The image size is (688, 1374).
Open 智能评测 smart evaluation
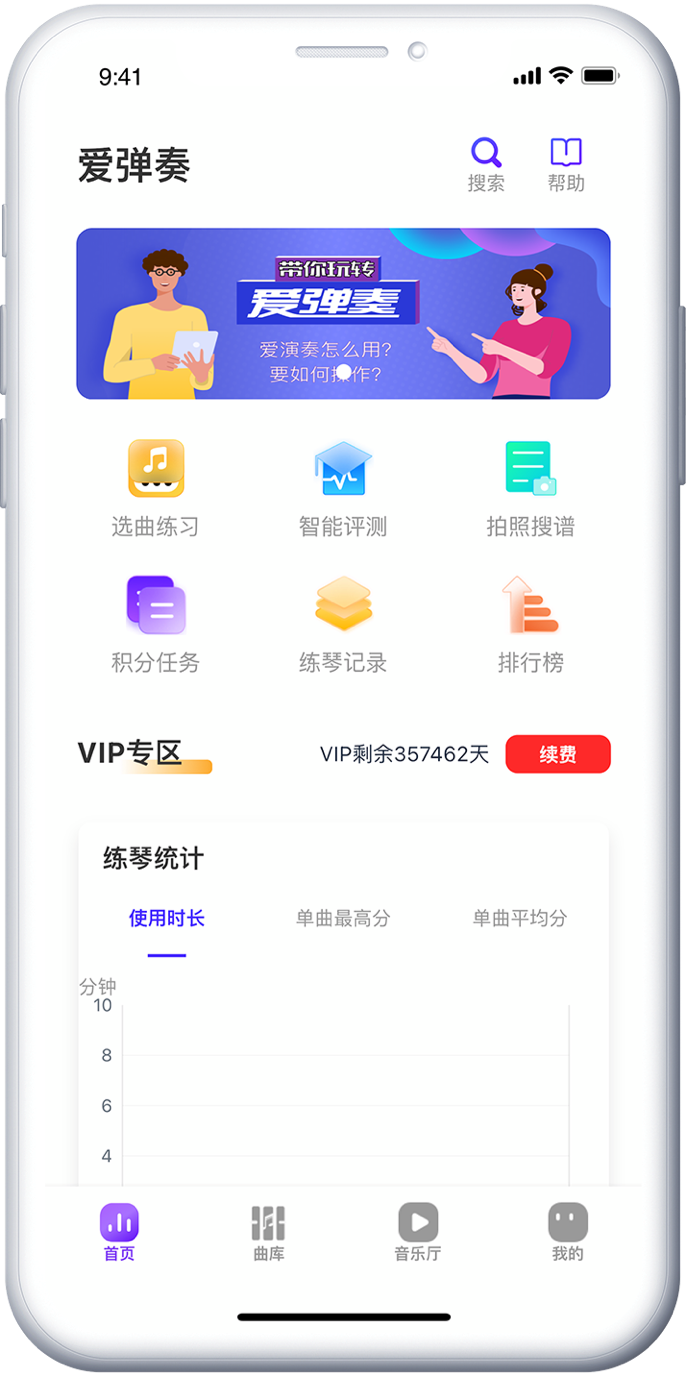coord(343,488)
